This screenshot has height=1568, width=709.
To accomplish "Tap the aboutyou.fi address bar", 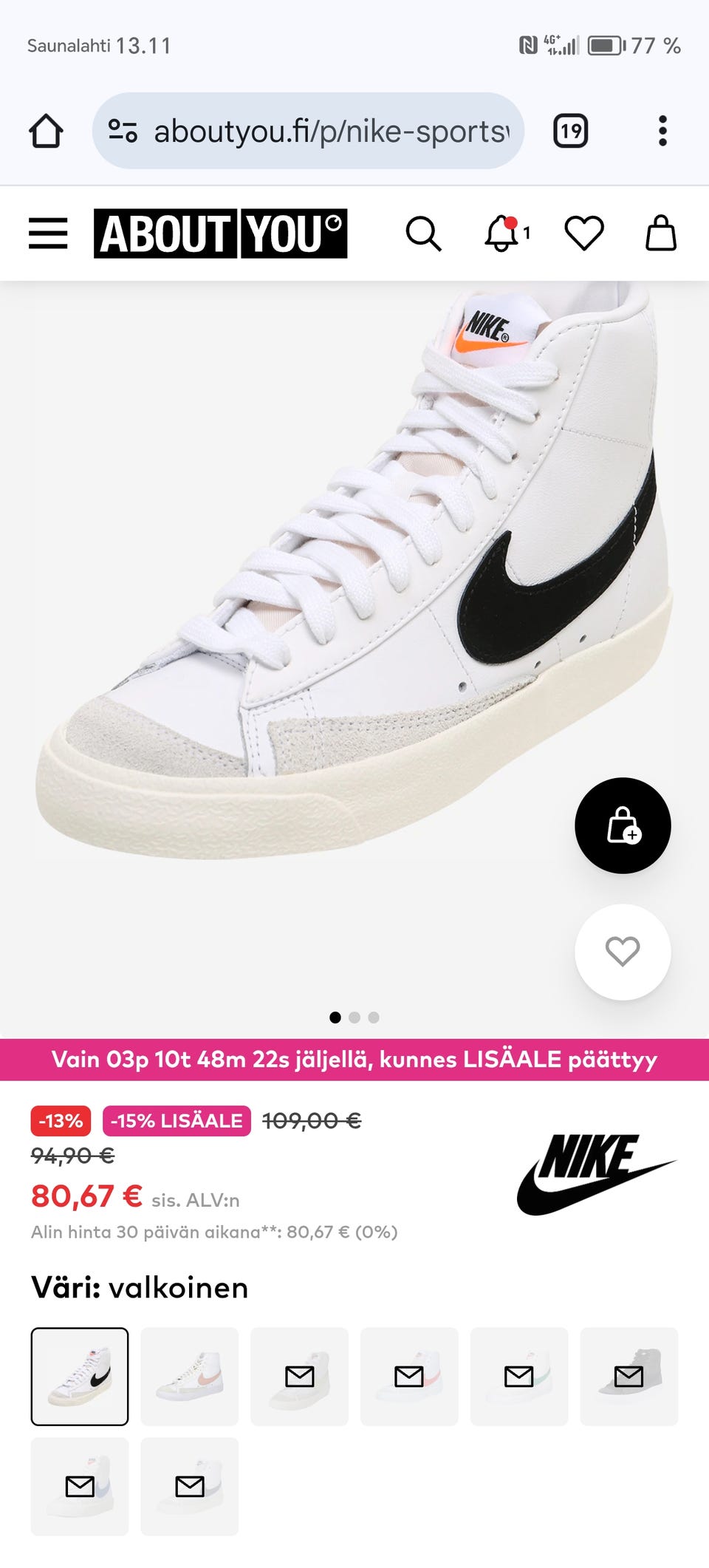I will coord(310,131).
